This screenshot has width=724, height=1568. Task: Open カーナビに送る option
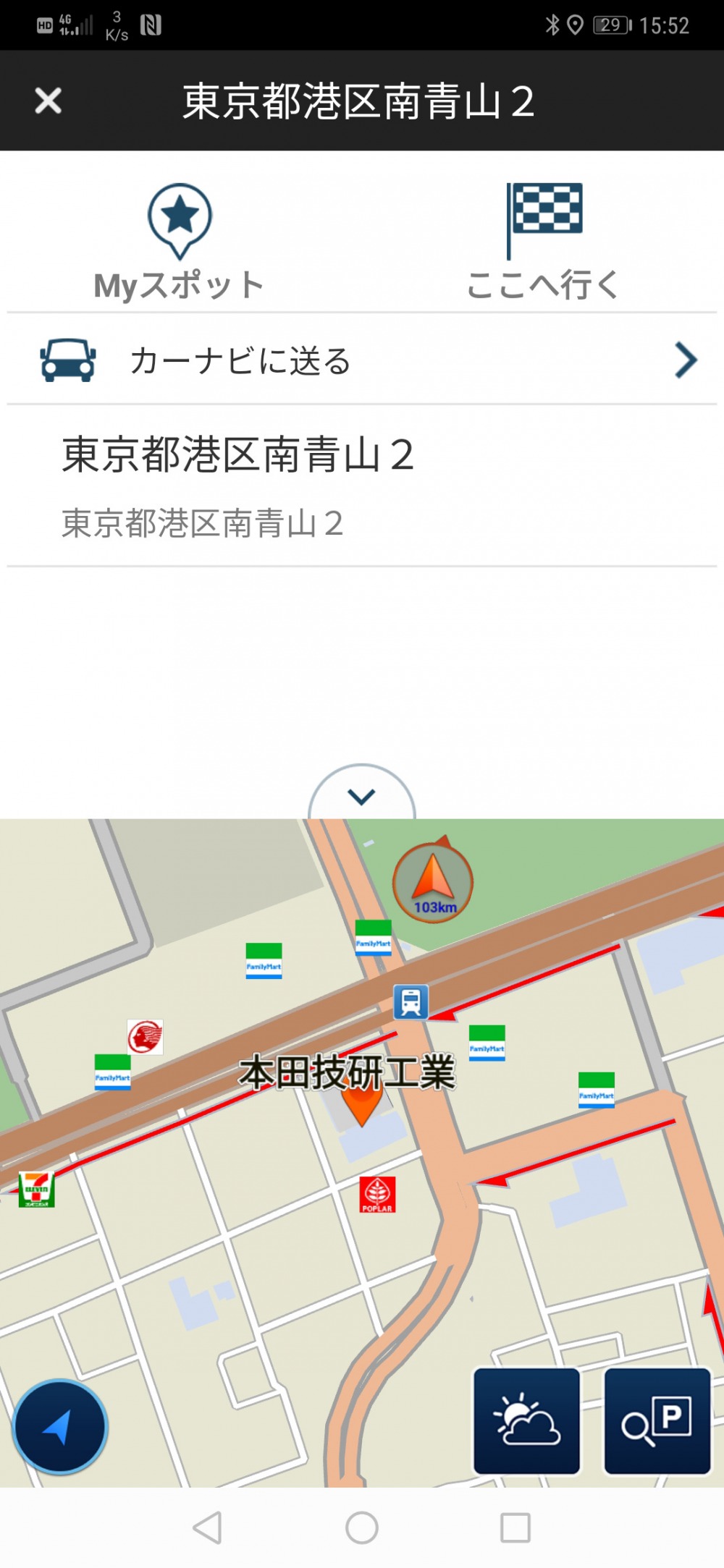tap(362, 360)
